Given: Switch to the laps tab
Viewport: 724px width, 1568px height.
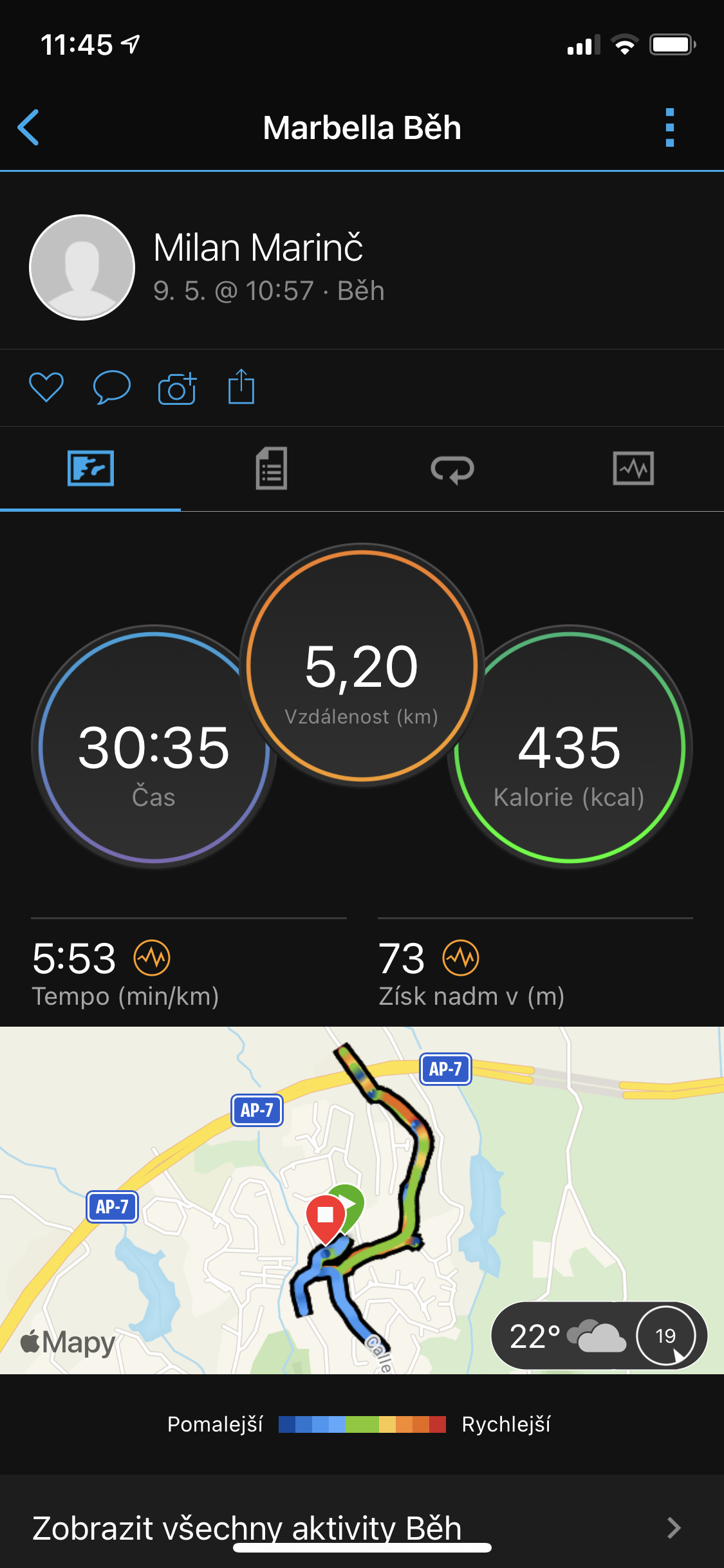Looking at the screenshot, I should (x=452, y=469).
